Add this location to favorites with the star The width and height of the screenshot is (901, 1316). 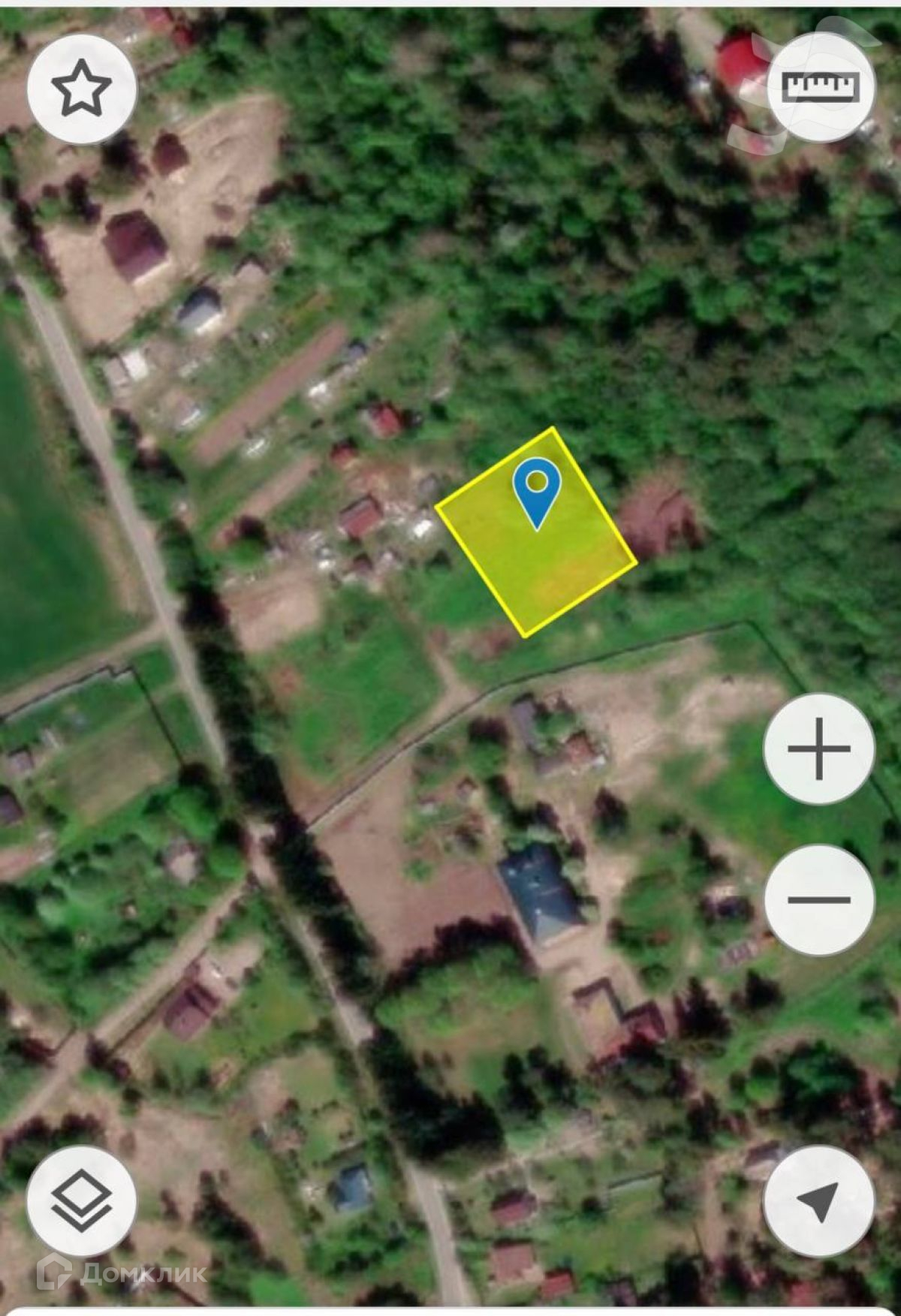point(82,89)
